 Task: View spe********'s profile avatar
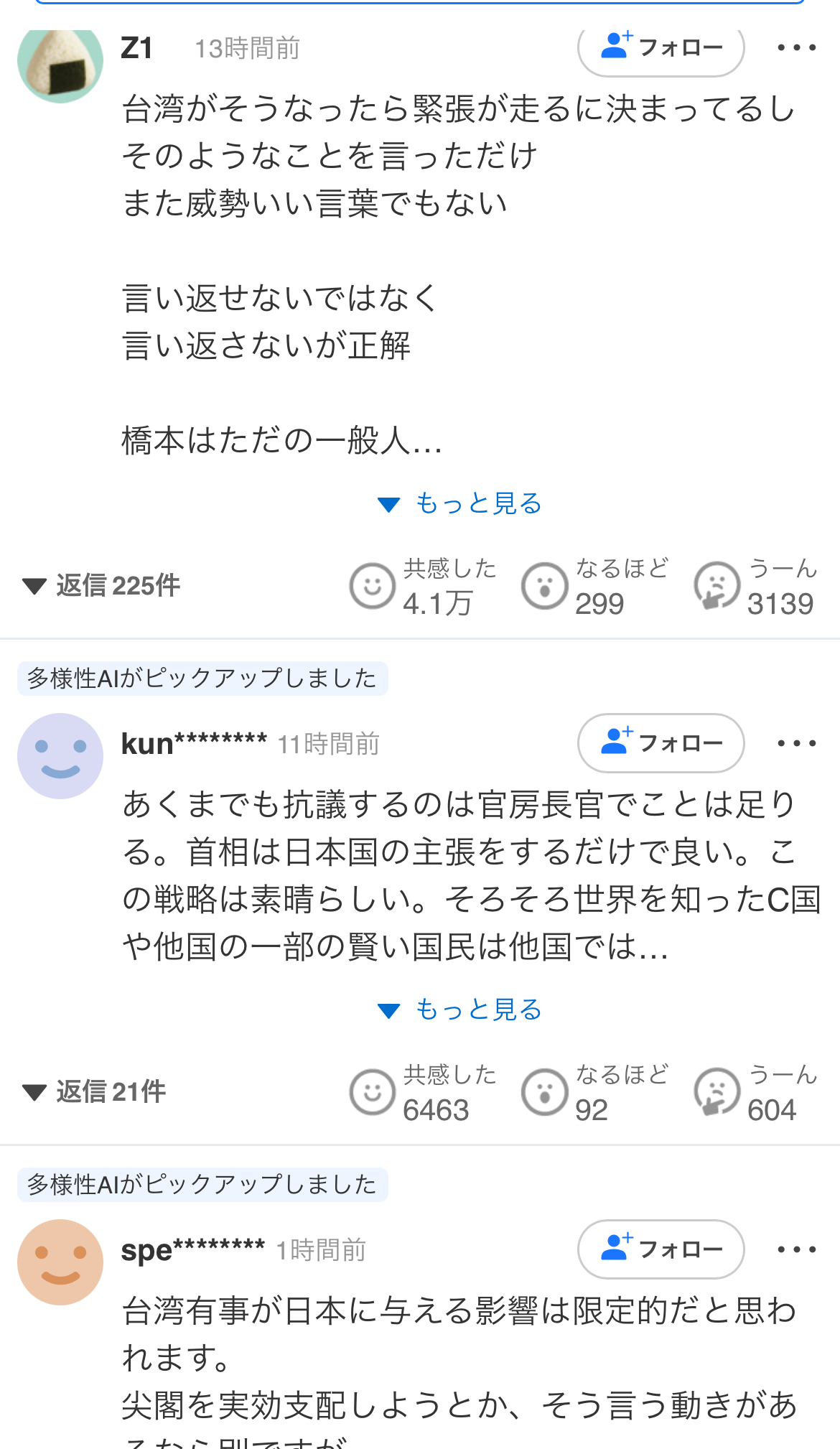(x=60, y=1262)
